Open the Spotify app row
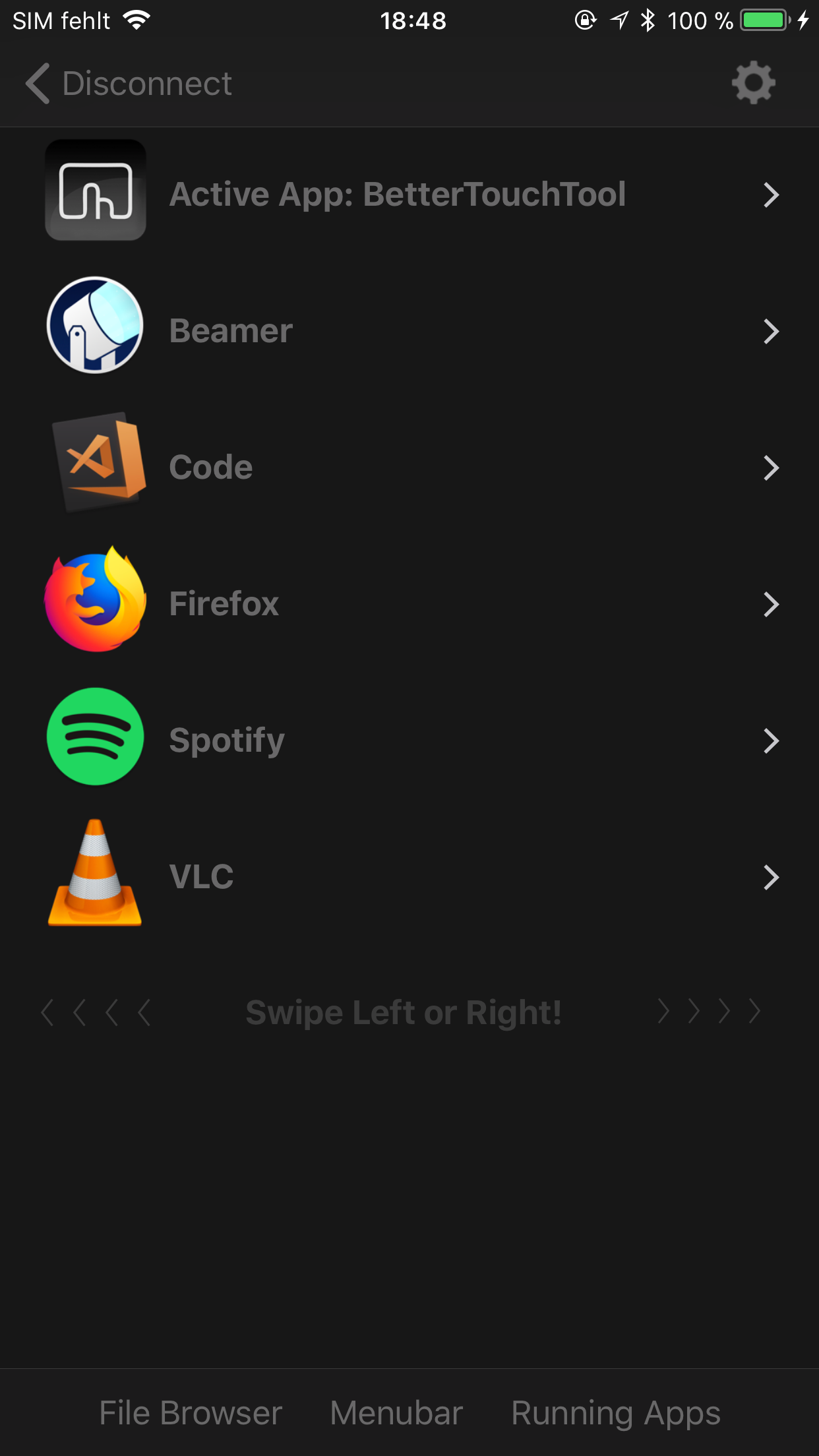This screenshot has width=819, height=1456. click(x=409, y=741)
